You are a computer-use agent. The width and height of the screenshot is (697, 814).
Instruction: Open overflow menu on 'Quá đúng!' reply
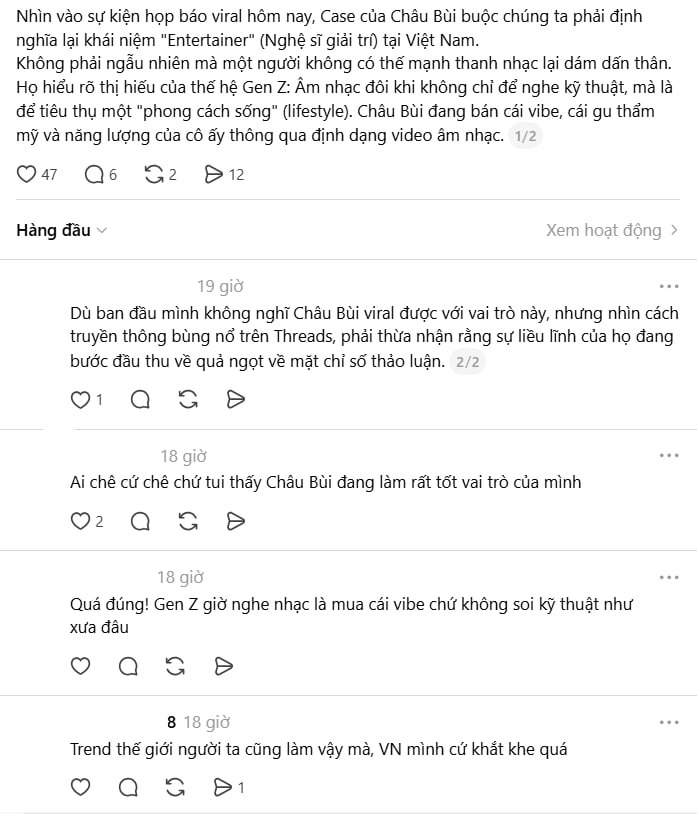(668, 577)
